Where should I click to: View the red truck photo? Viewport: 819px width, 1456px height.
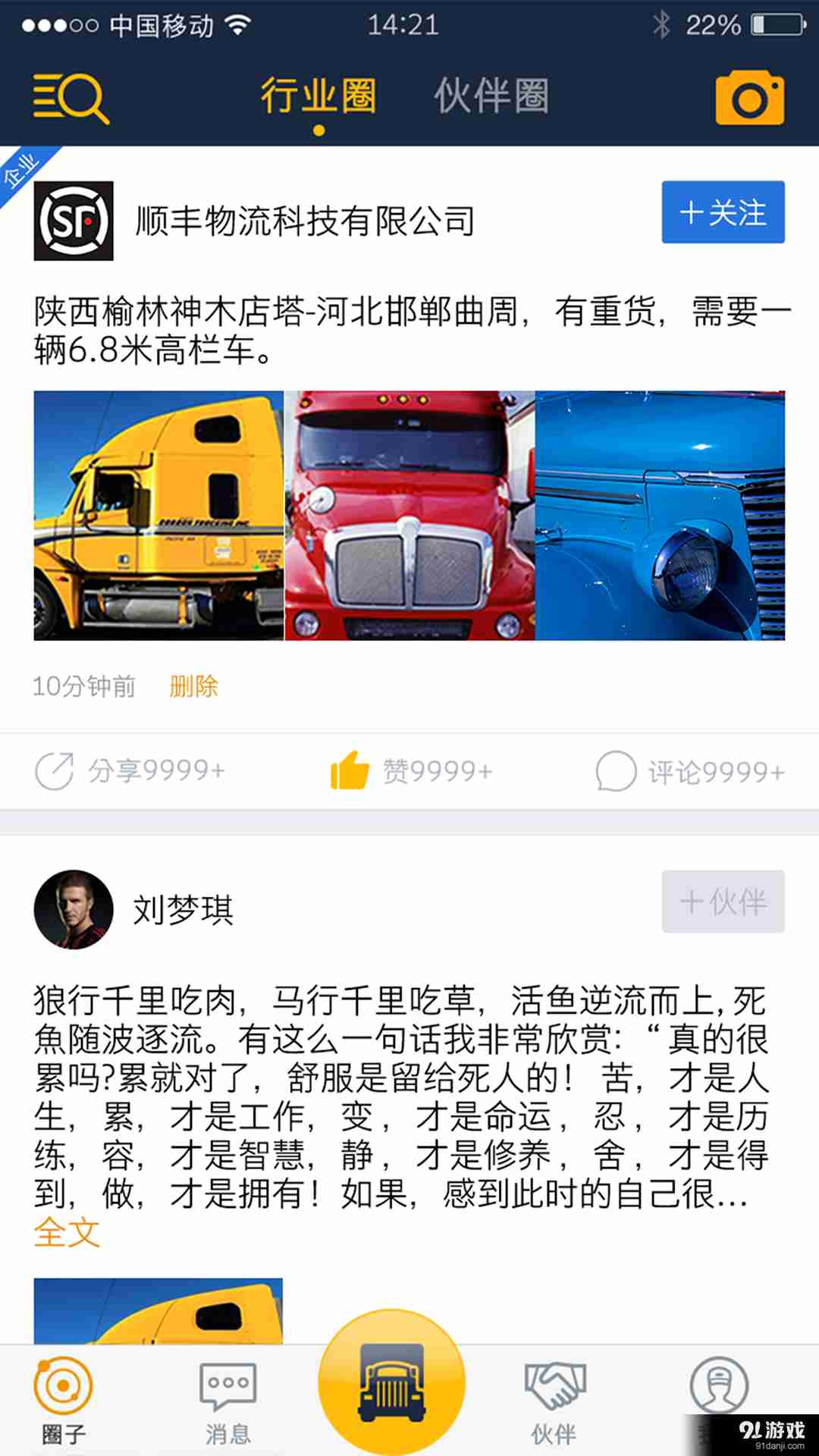(409, 516)
